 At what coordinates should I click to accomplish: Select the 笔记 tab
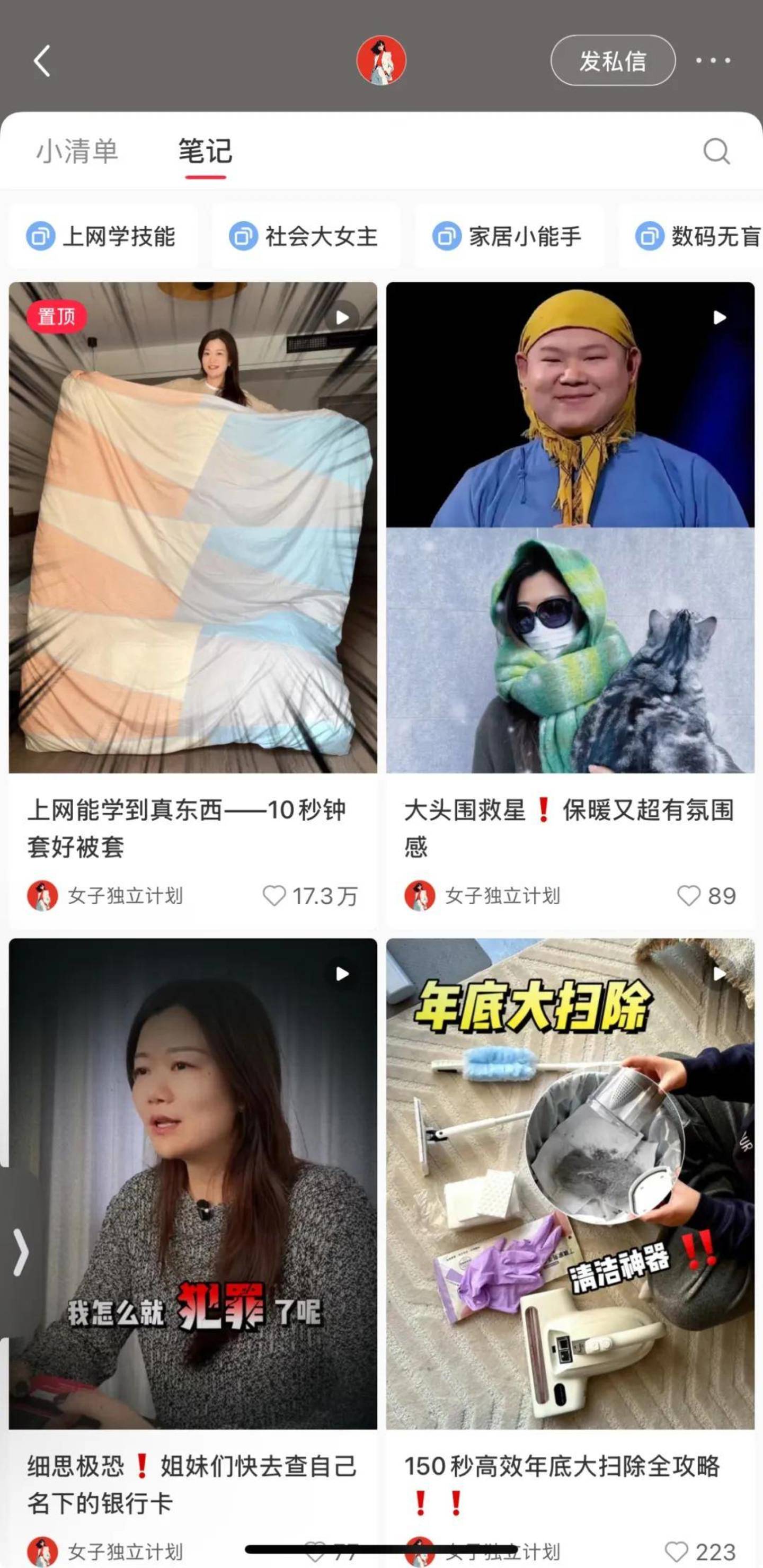205,151
